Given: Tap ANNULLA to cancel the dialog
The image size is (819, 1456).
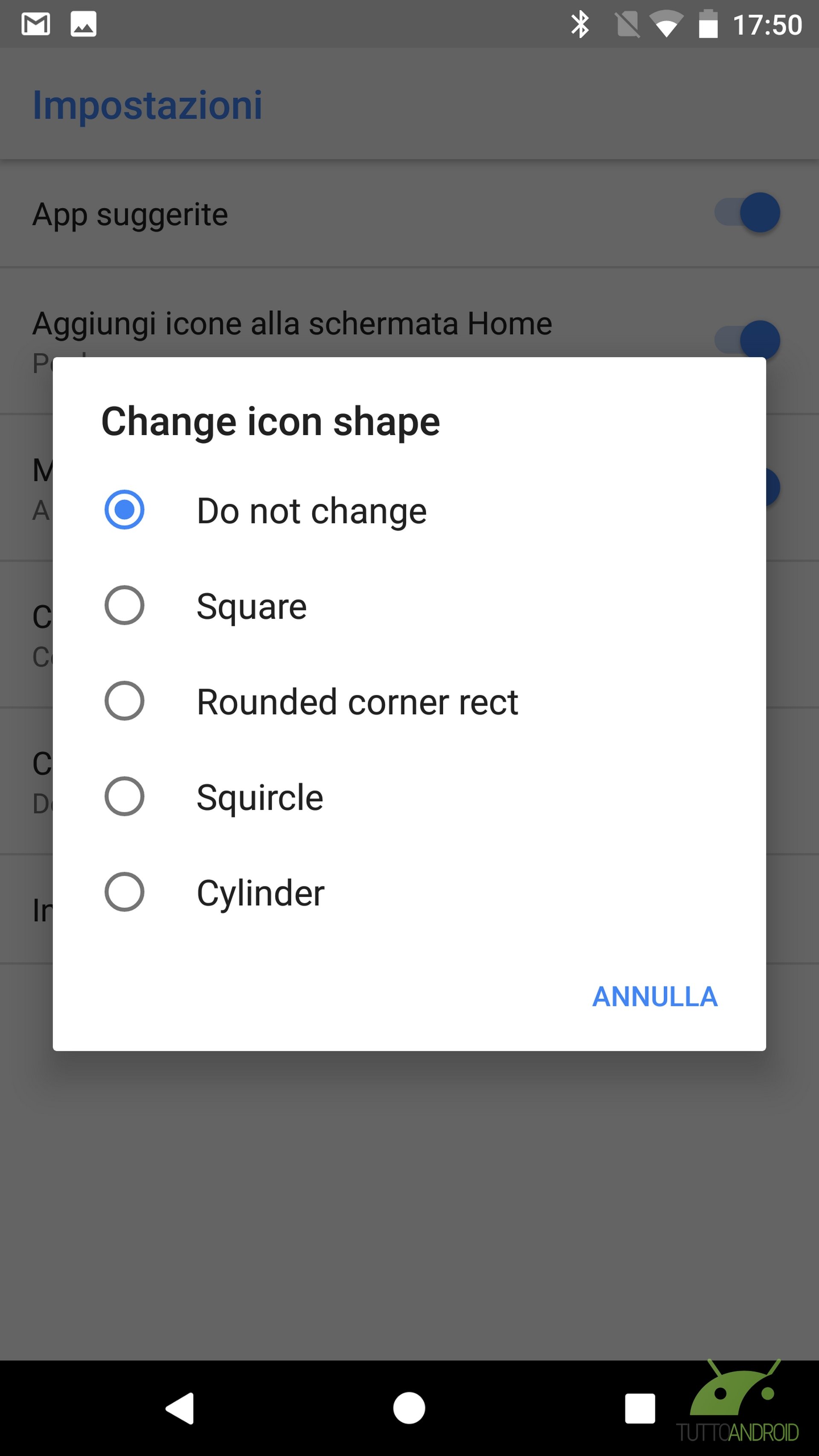Looking at the screenshot, I should [654, 997].
